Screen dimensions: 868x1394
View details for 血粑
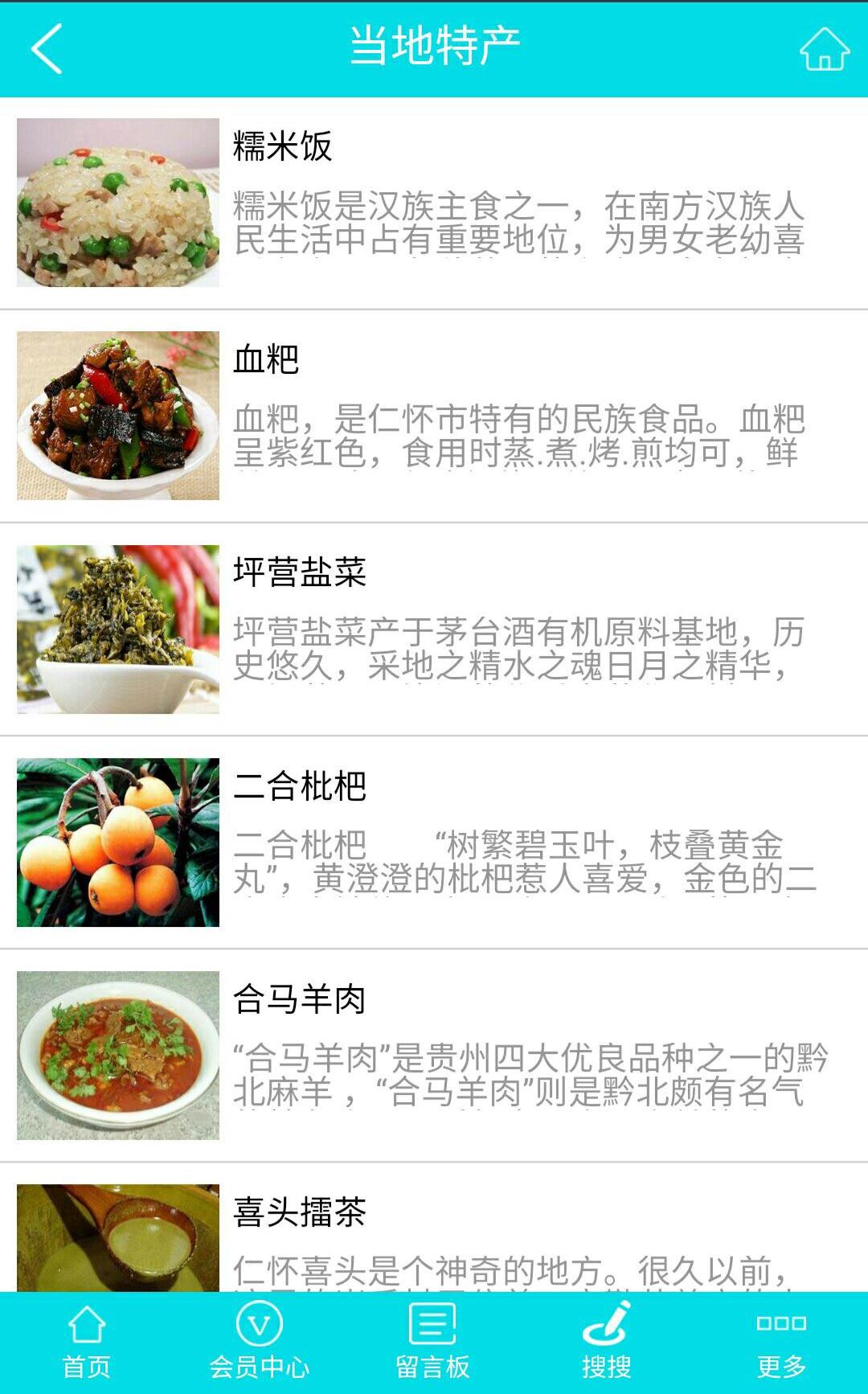coord(434,416)
